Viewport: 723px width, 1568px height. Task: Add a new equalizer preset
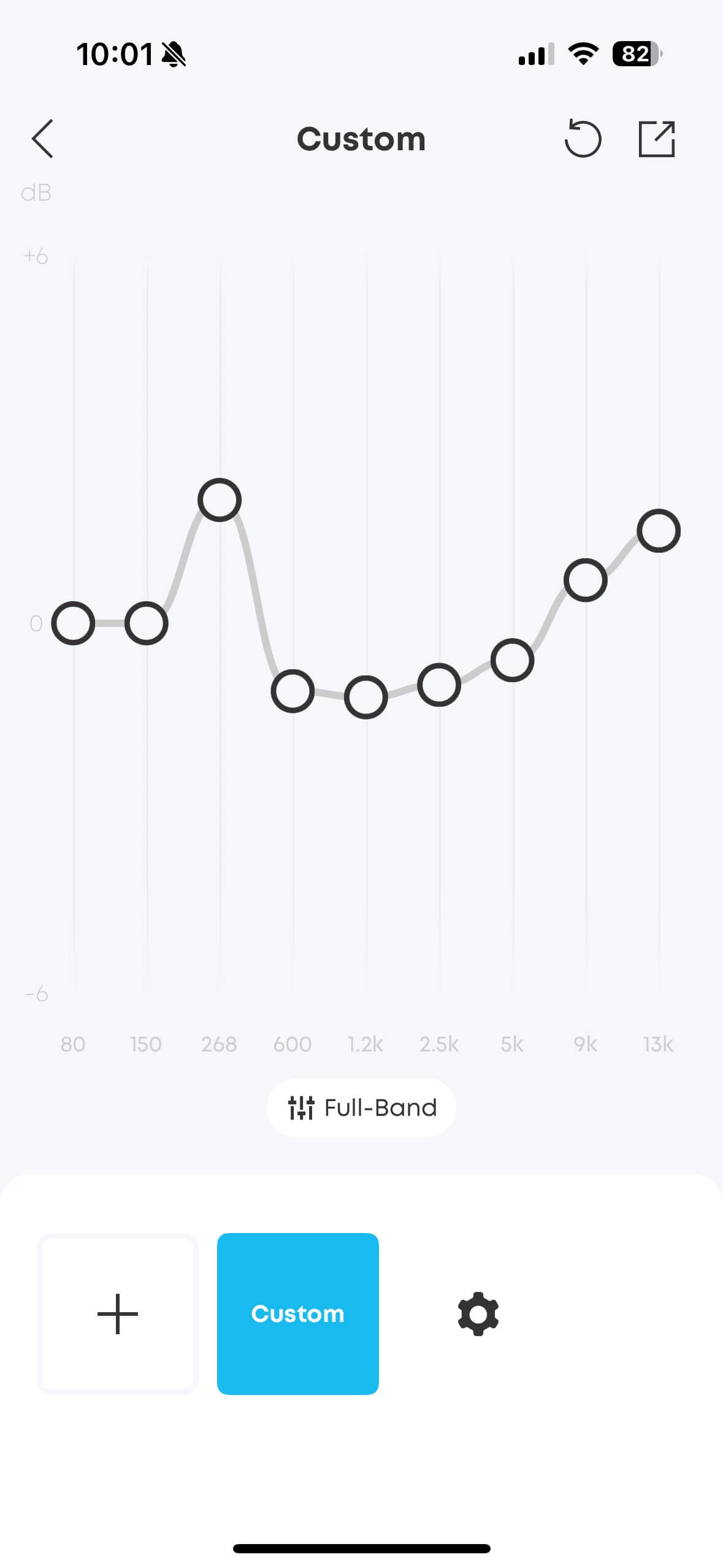pos(118,1313)
